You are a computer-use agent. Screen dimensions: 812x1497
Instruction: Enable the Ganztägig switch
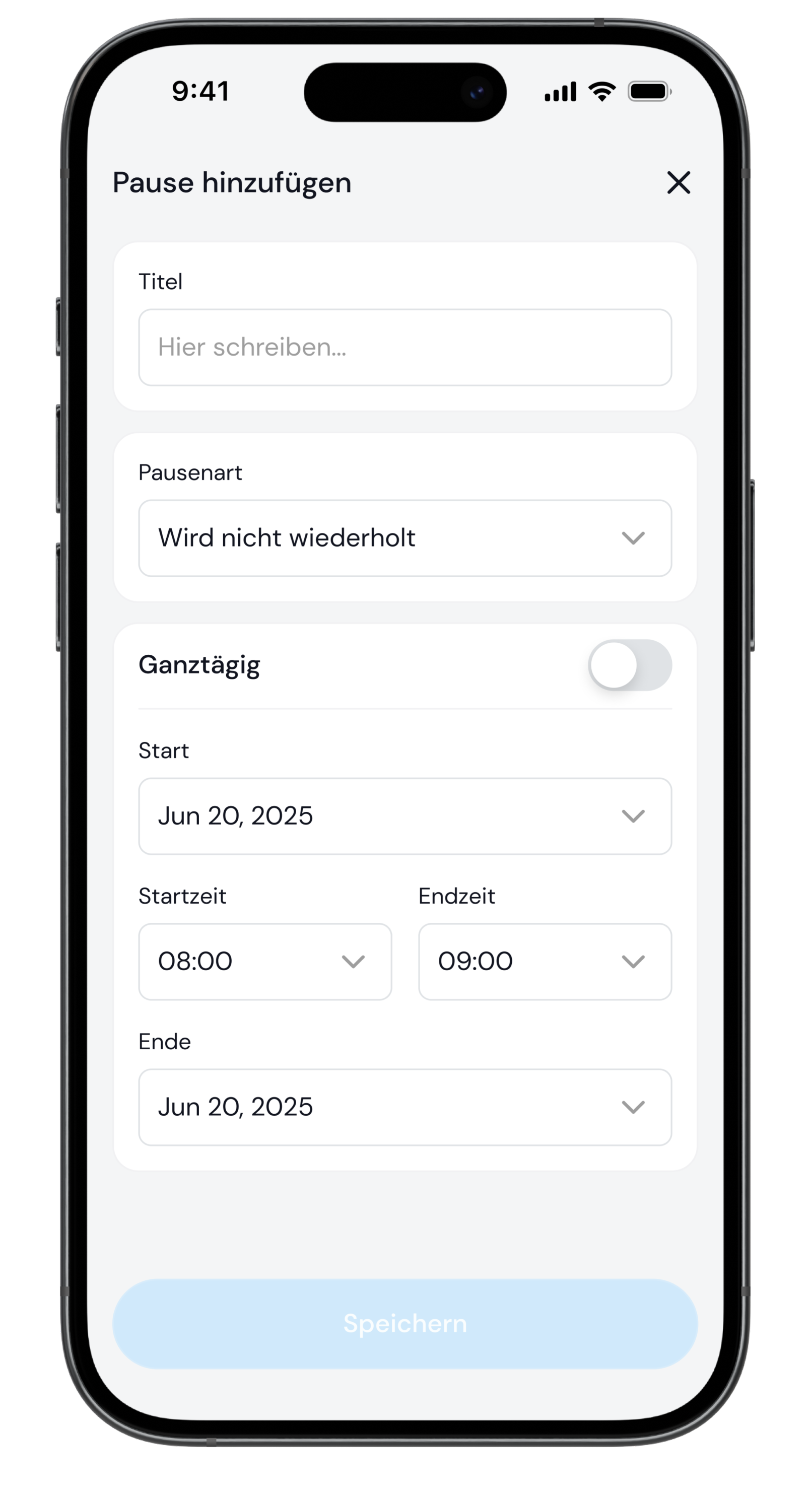point(630,665)
